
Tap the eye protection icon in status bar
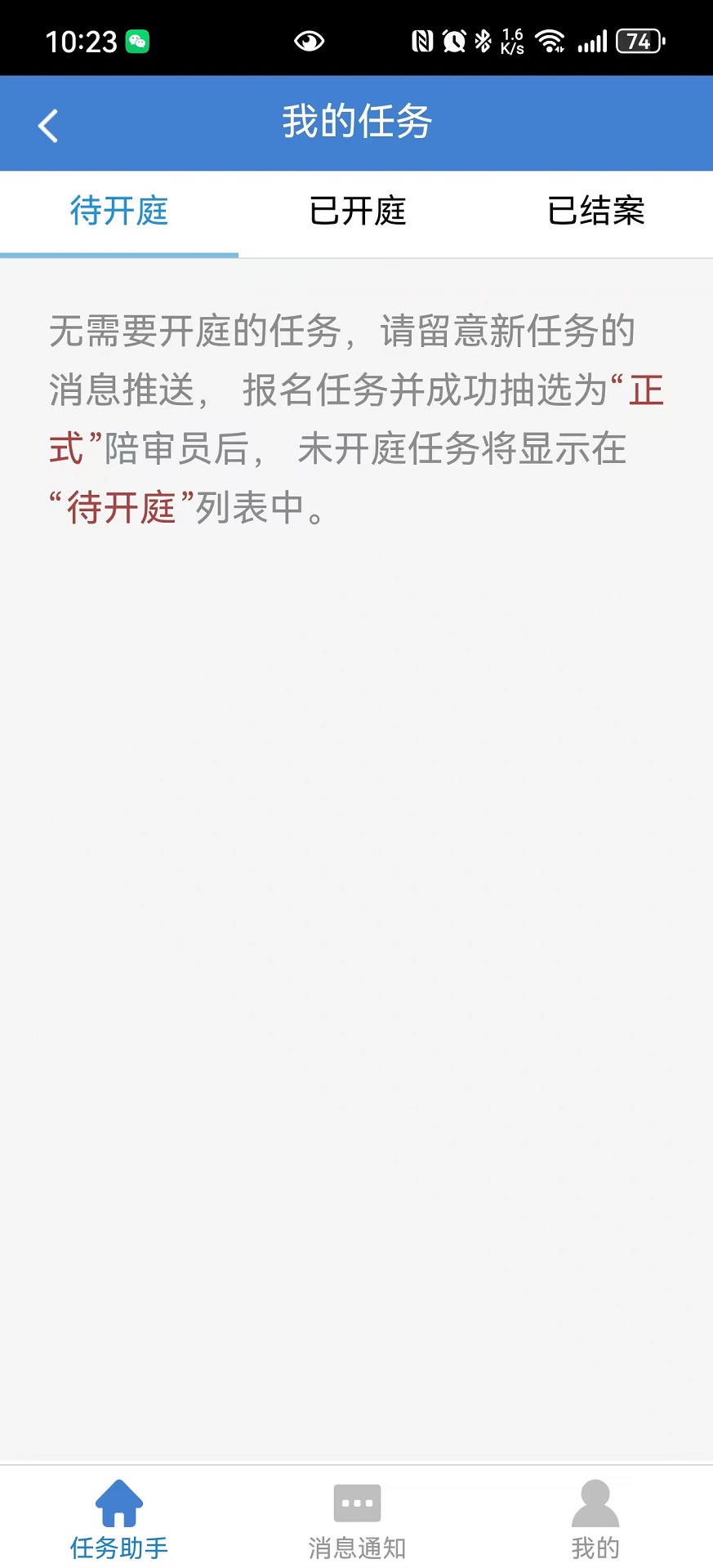pyautogui.click(x=309, y=39)
